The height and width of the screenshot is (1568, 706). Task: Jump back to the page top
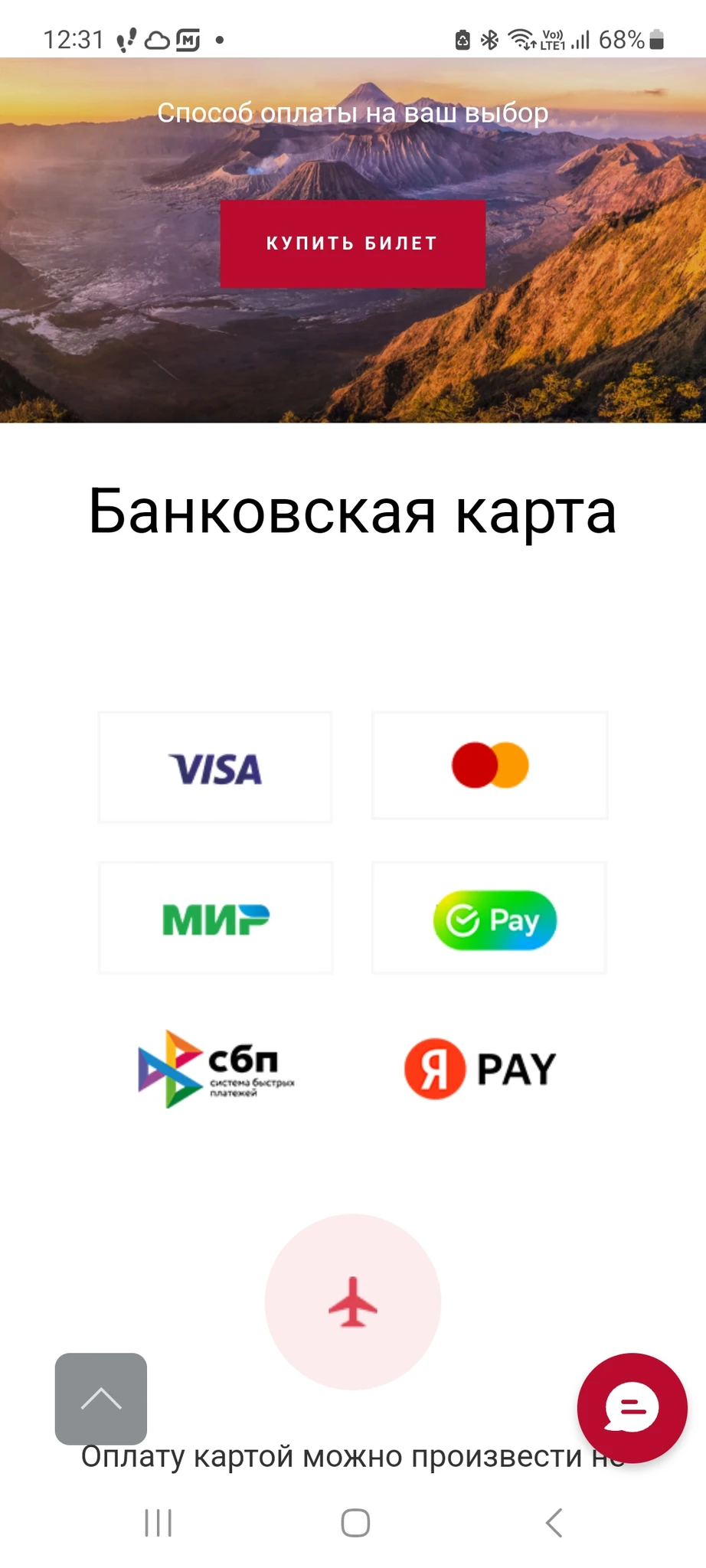pos(101,1398)
